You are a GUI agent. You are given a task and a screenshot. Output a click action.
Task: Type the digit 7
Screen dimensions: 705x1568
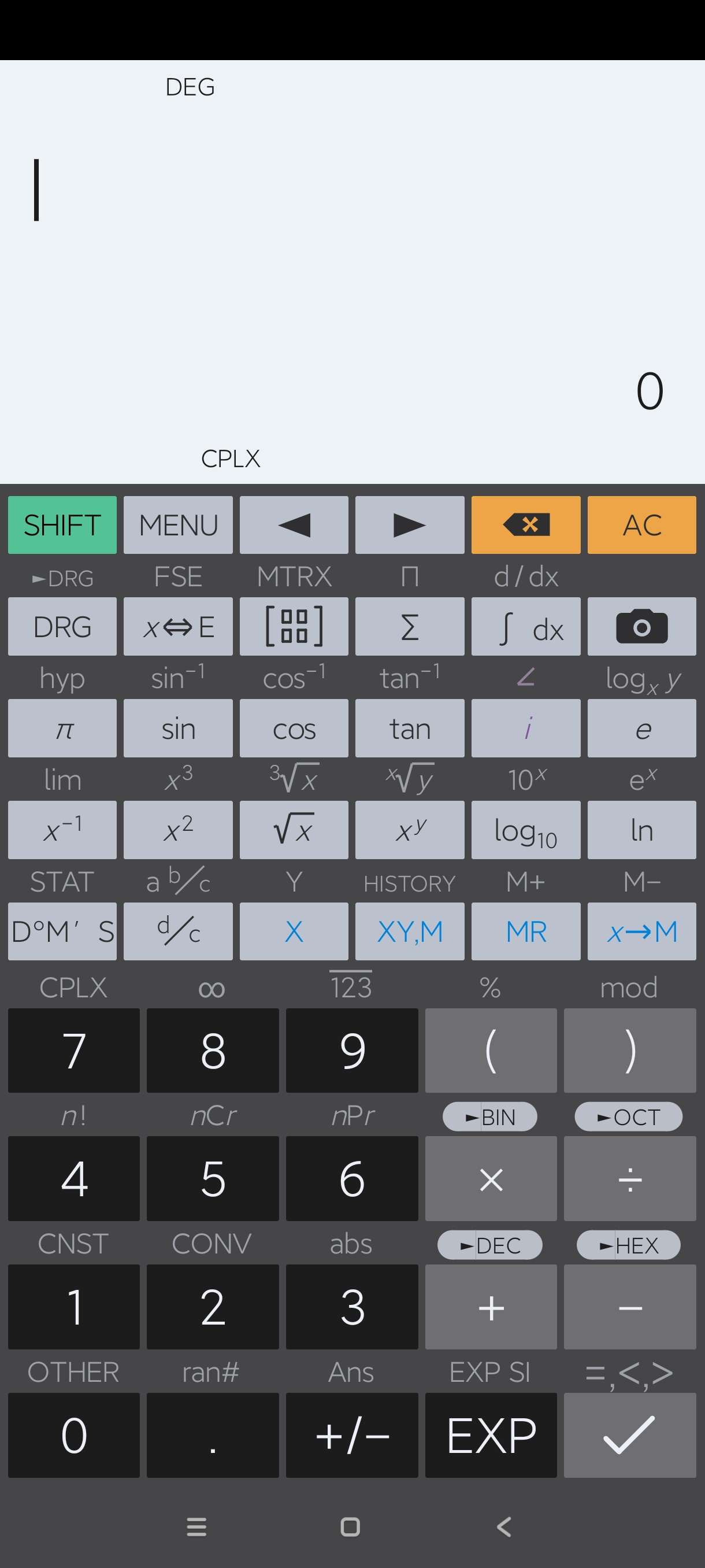[x=73, y=1051]
